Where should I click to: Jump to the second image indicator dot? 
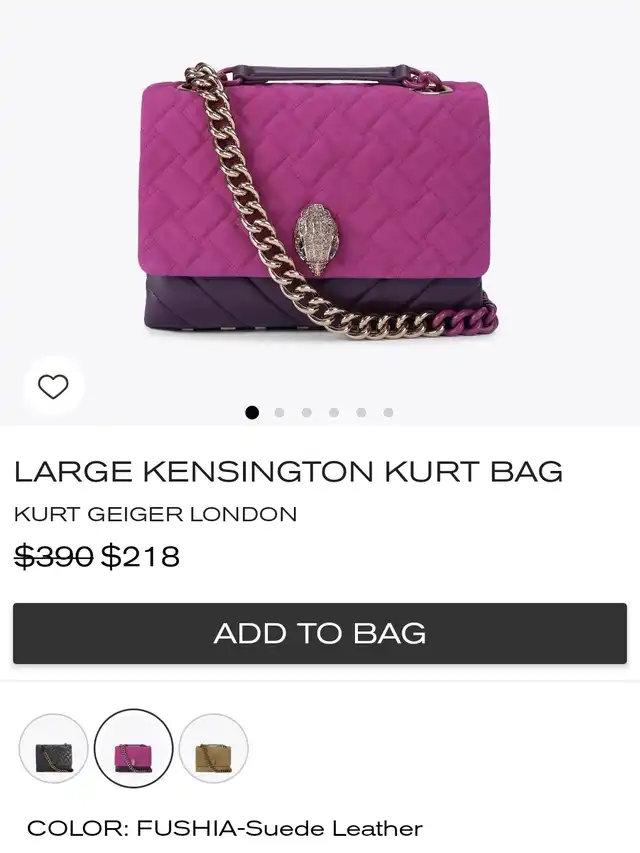point(279,413)
